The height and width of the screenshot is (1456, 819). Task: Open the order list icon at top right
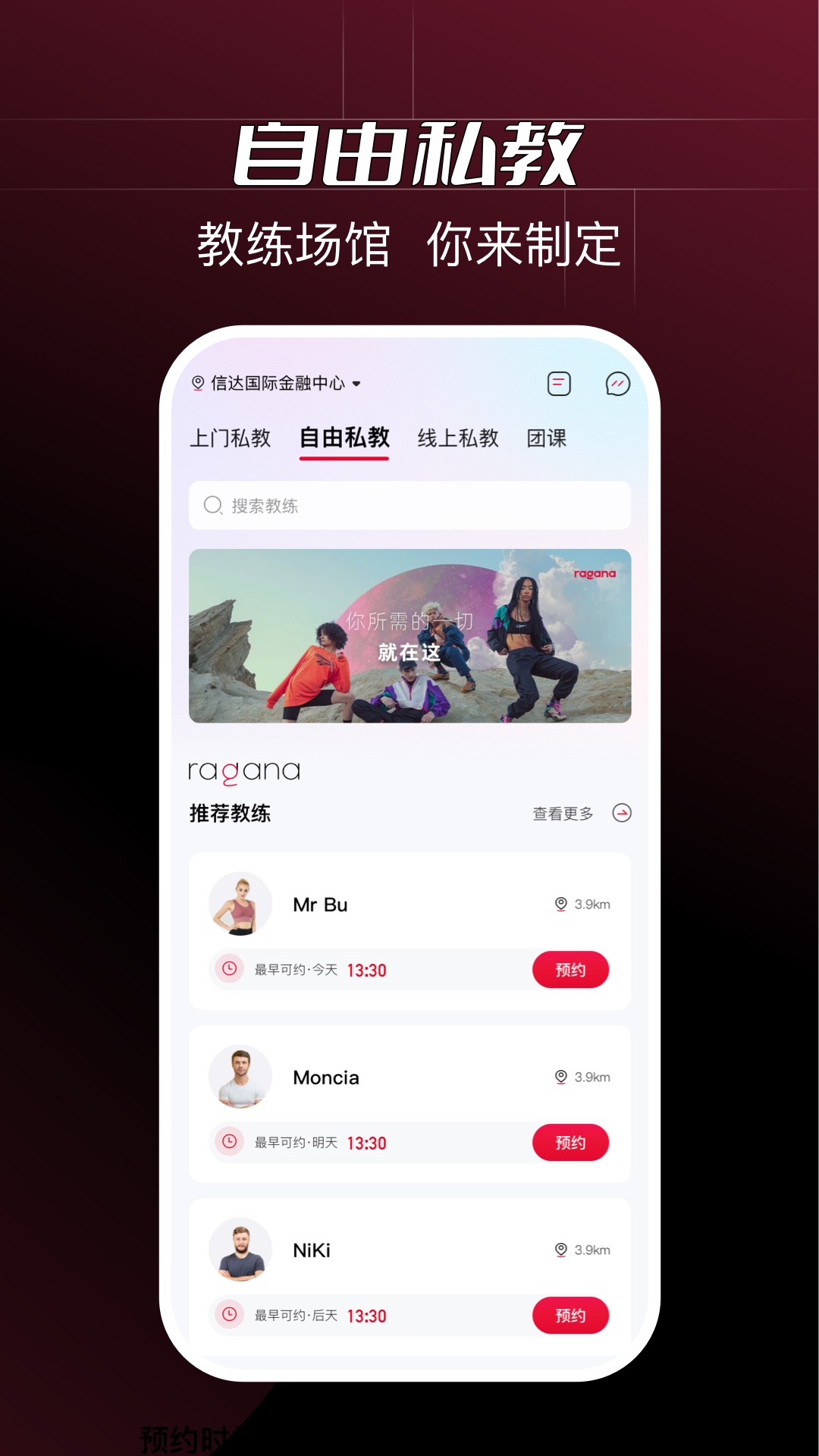coord(557,384)
